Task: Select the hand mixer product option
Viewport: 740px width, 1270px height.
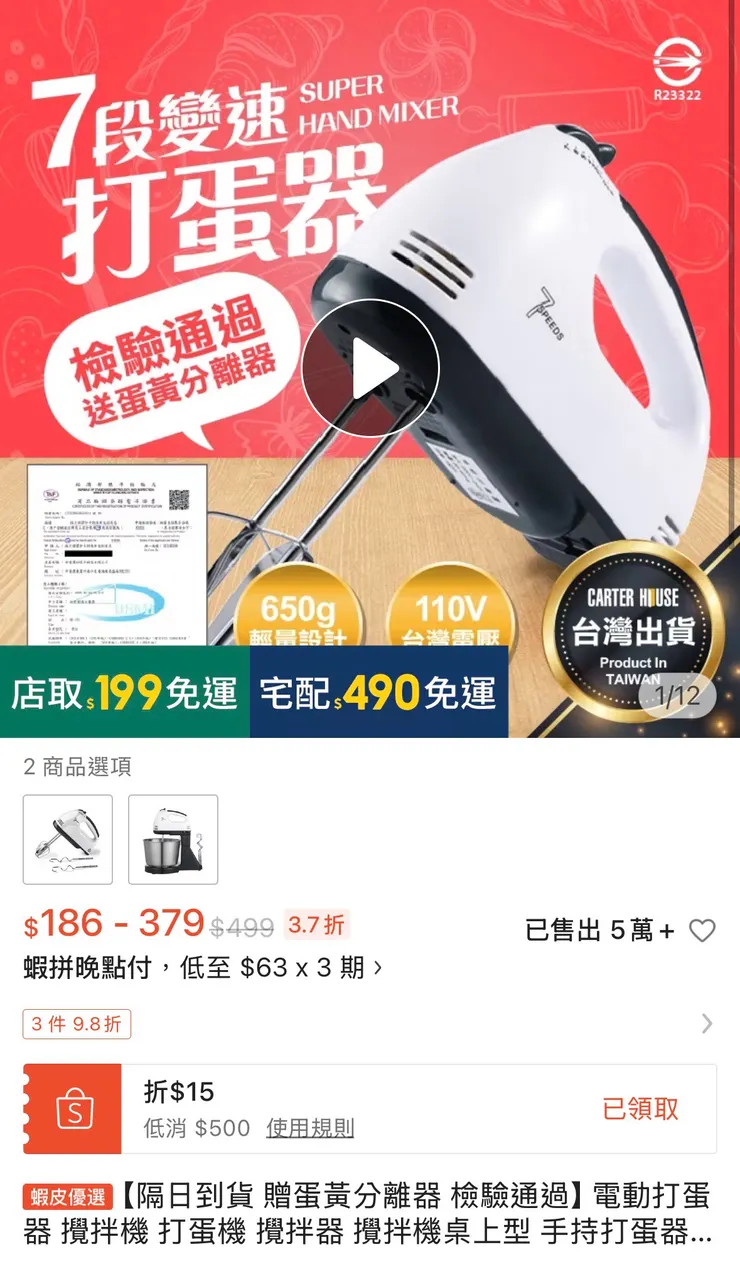Action: tap(68, 840)
